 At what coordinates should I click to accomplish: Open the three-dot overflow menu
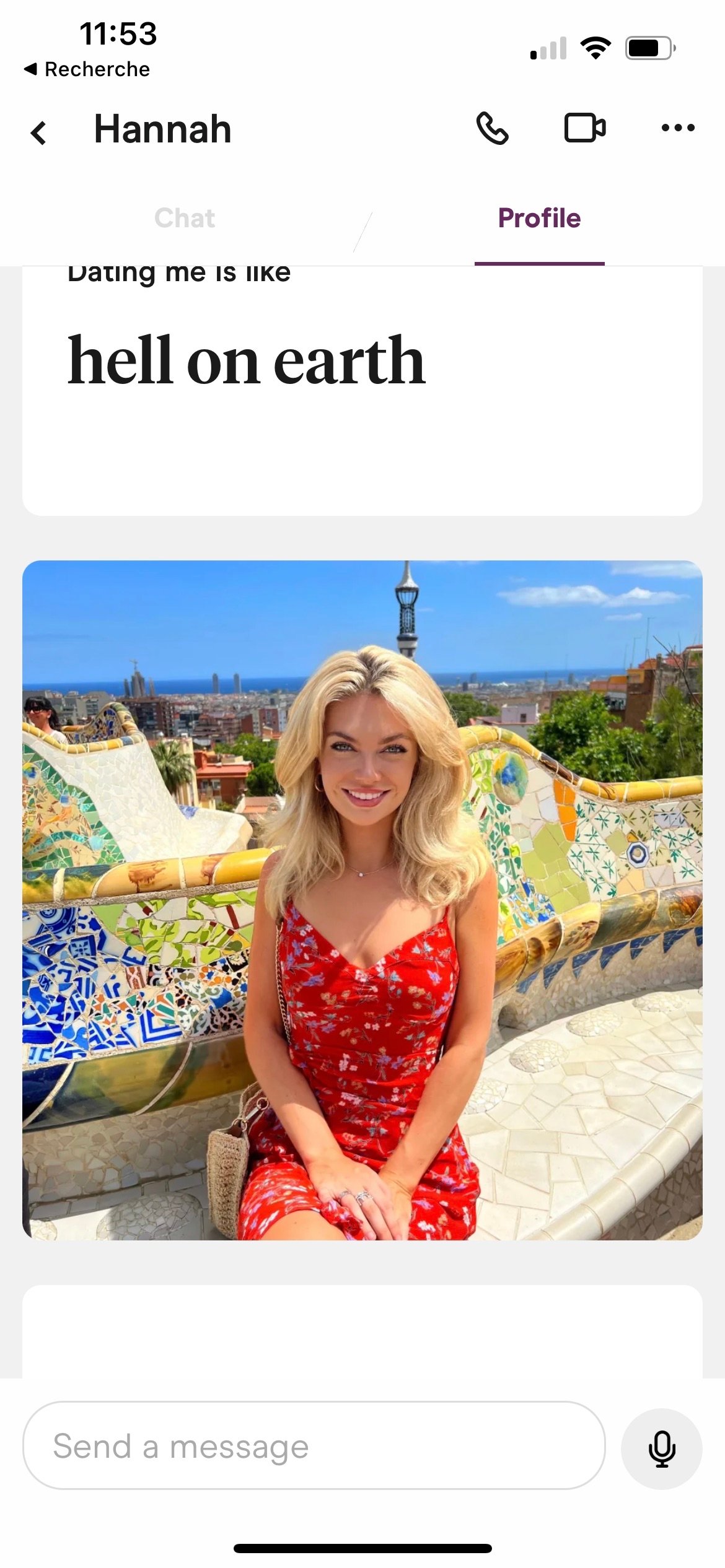(677, 128)
